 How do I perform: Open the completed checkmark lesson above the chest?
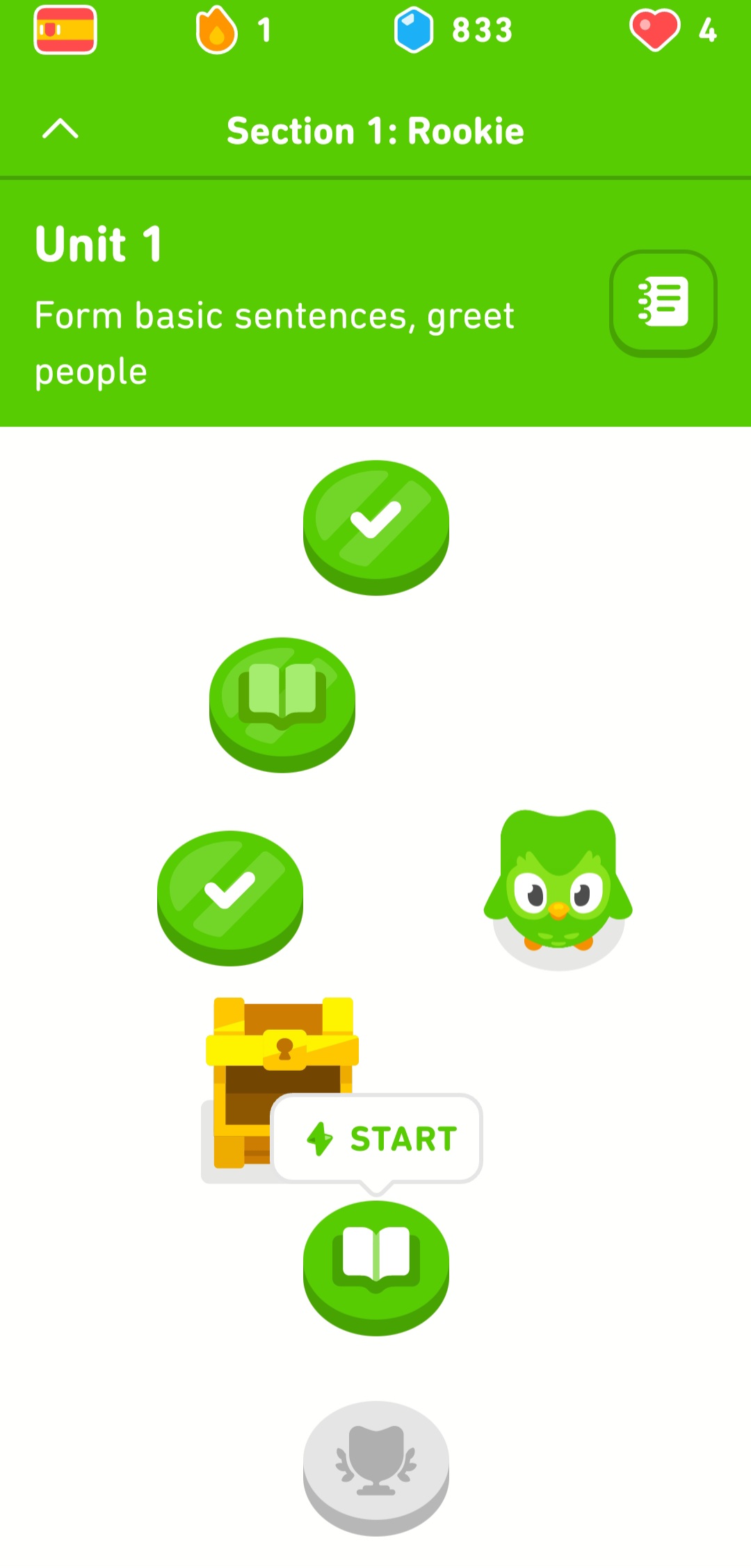(x=230, y=893)
